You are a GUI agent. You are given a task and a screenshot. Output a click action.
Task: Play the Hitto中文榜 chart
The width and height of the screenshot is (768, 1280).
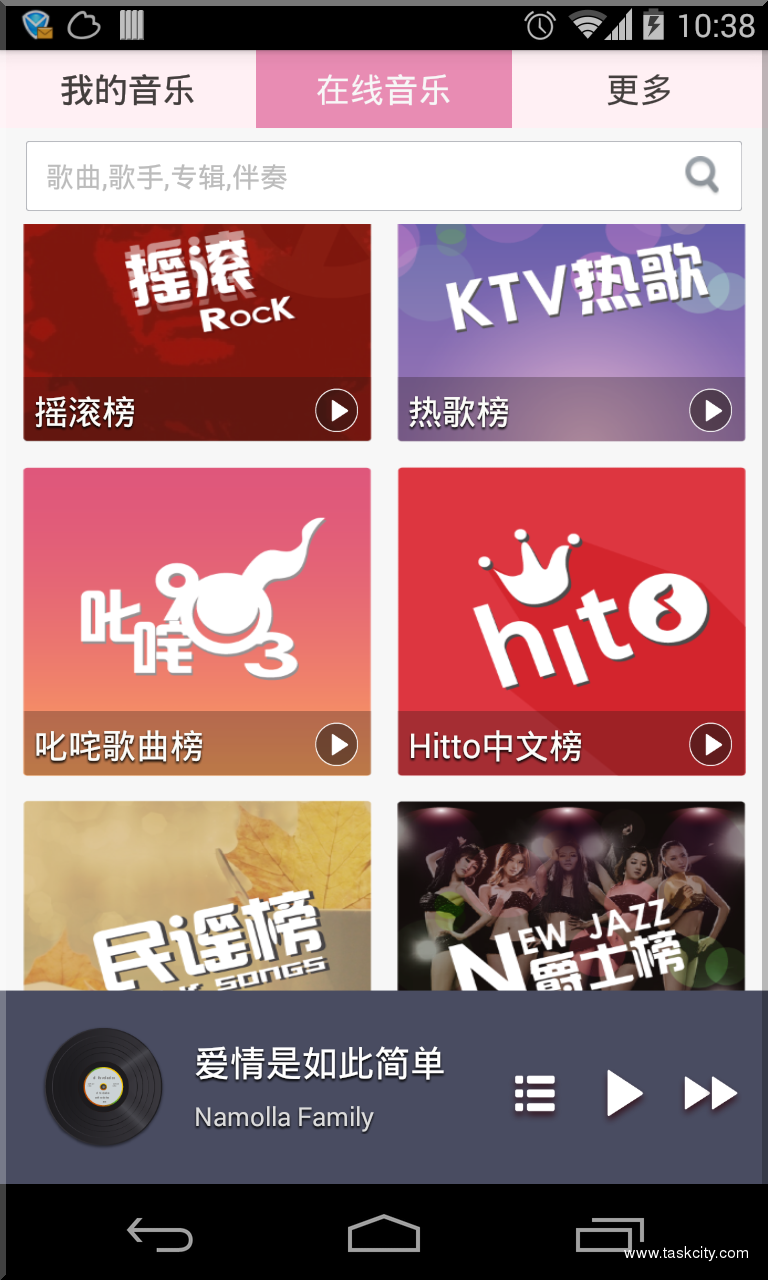pos(711,744)
